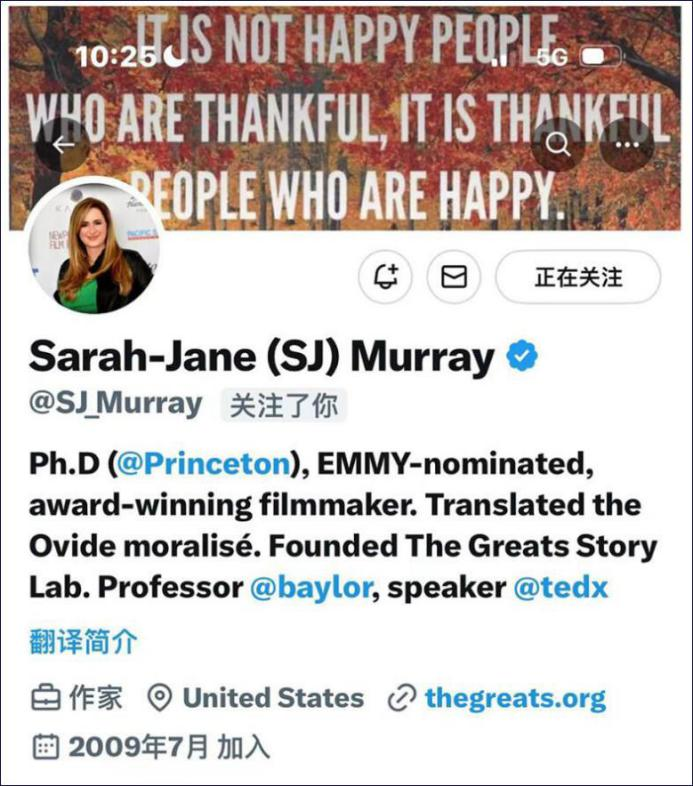View Sarah-Jane's profile photo

(x=97, y=250)
